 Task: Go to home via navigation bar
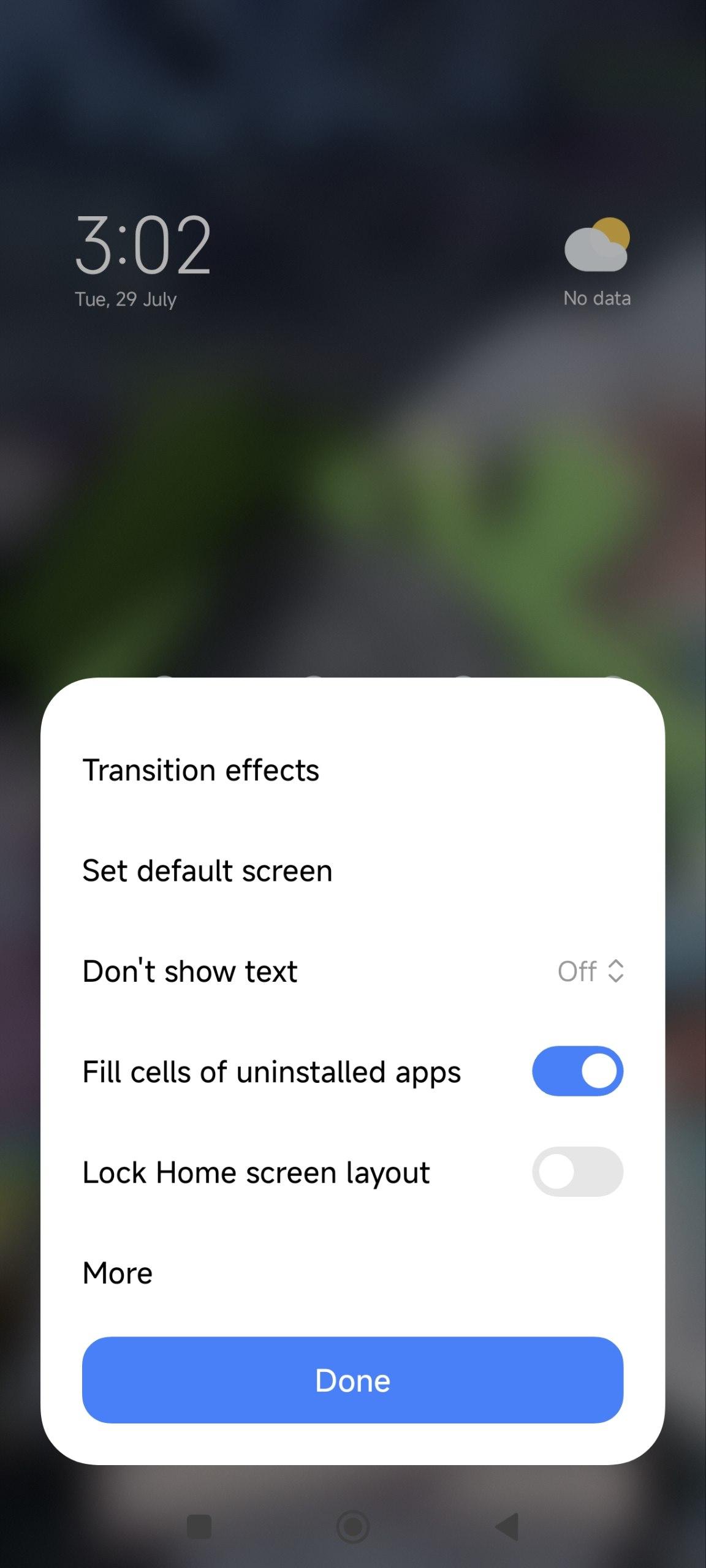(x=353, y=1526)
